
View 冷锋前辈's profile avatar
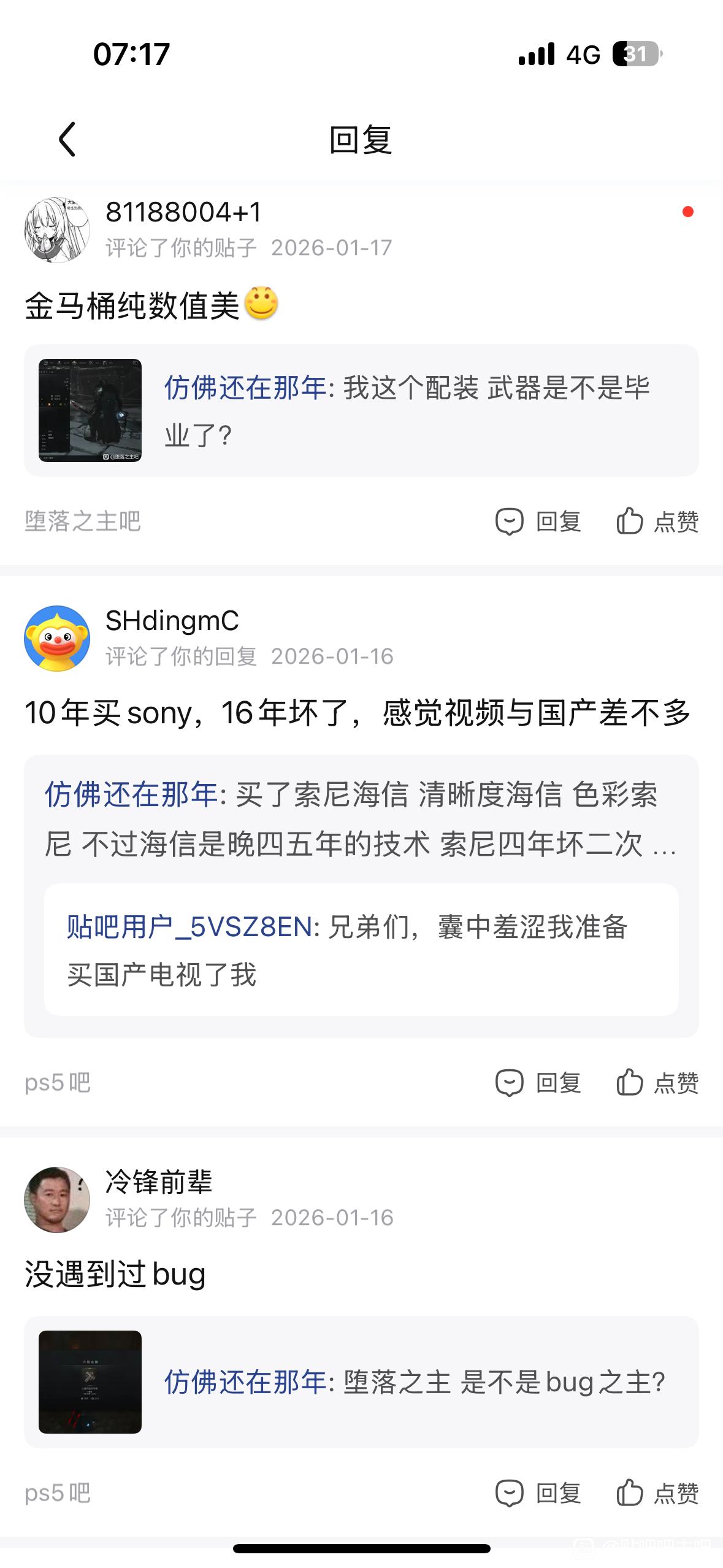tap(56, 1200)
